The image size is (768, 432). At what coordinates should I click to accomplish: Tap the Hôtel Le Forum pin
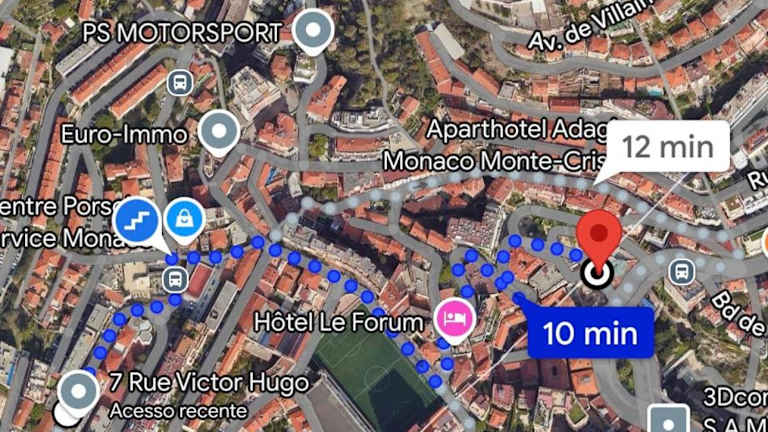click(x=452, y=320)
